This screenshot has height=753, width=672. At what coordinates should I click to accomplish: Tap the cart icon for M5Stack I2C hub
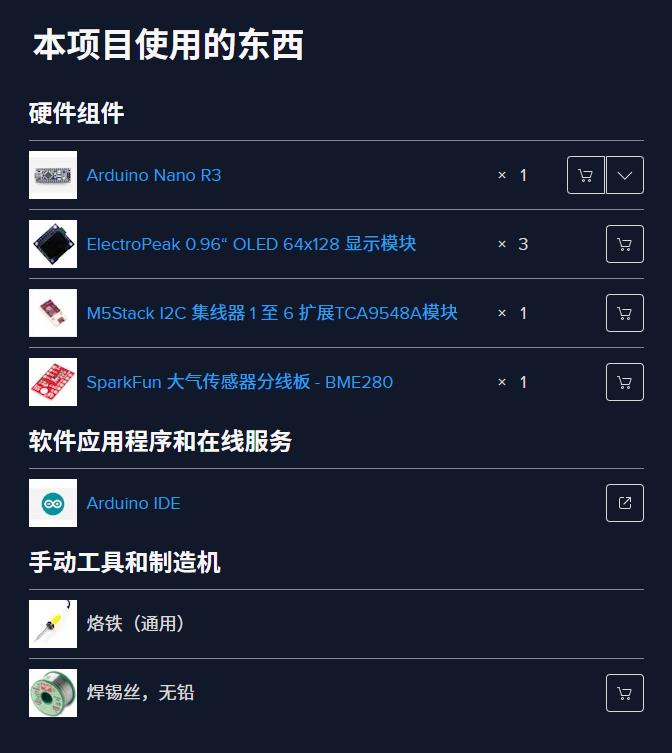click(x=625, y=313)
